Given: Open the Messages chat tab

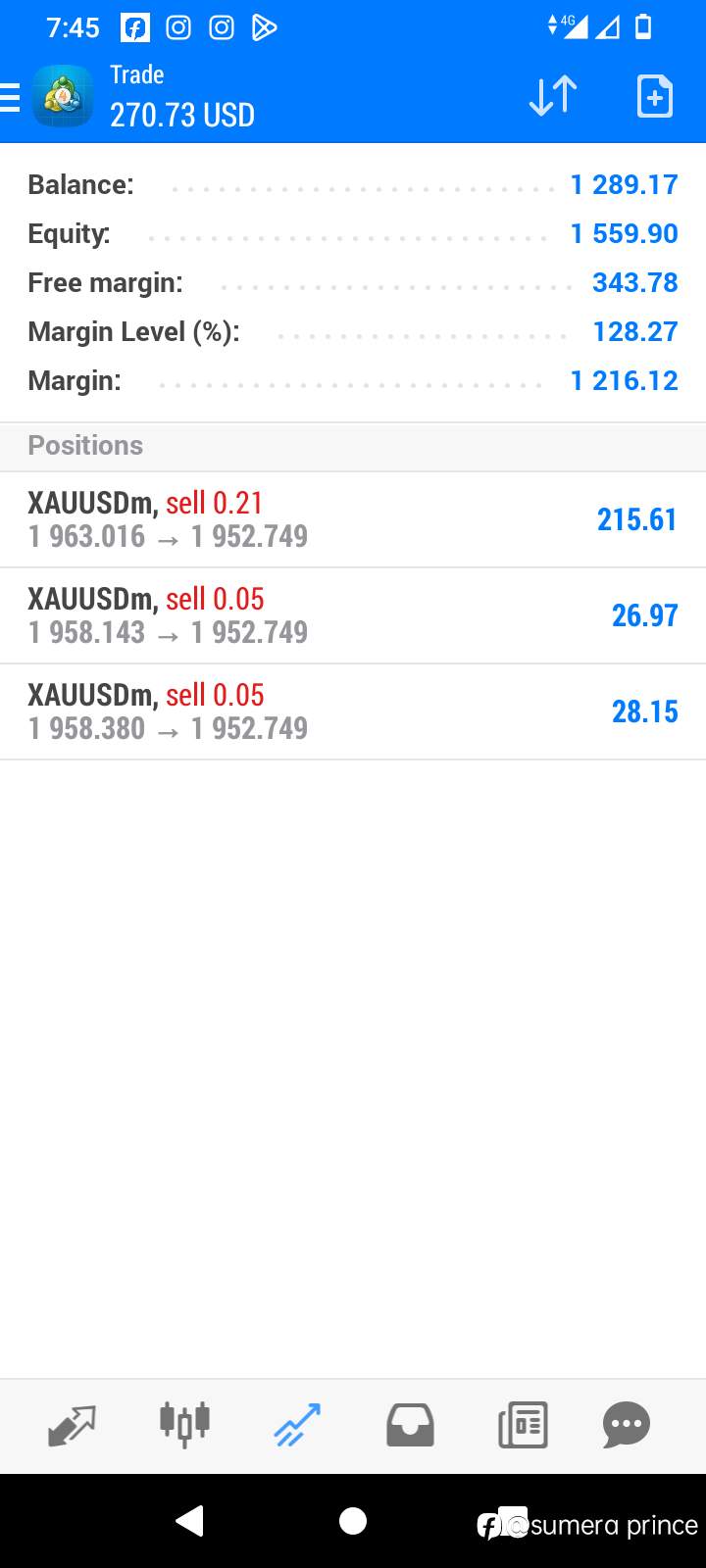Looking at the screenshot, I should pyautogui.click(x=627, y=1425).
